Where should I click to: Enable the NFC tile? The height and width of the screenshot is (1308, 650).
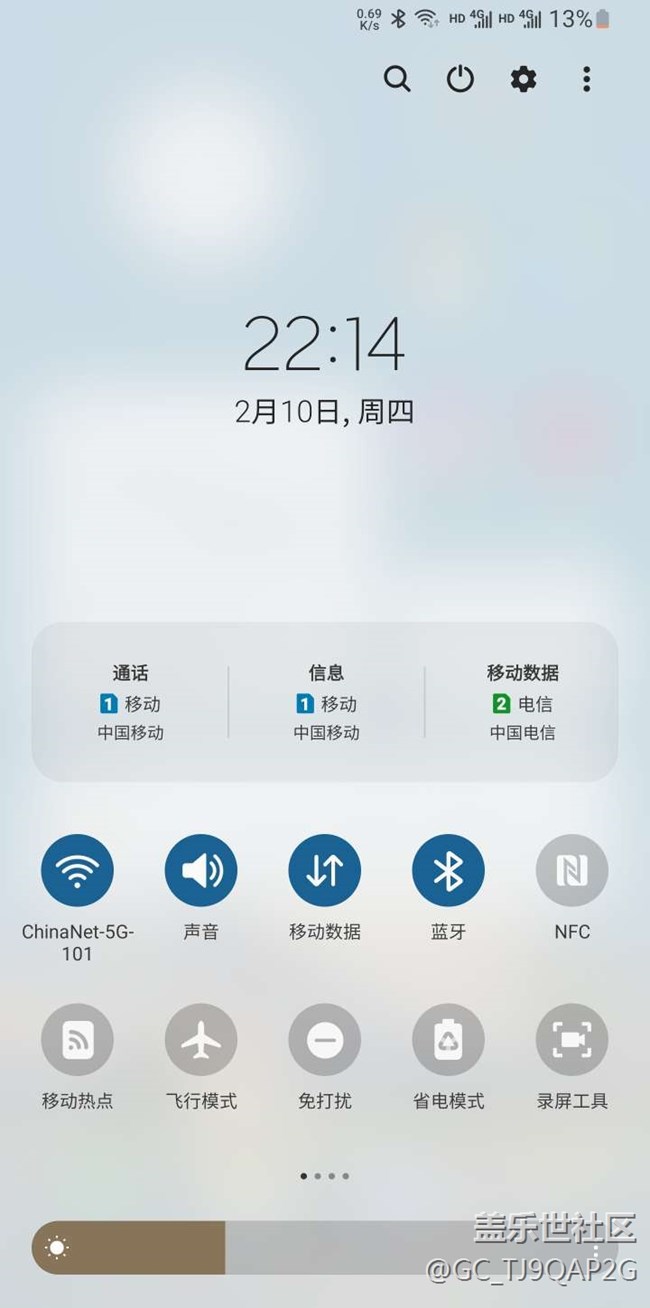pos(572,871)
